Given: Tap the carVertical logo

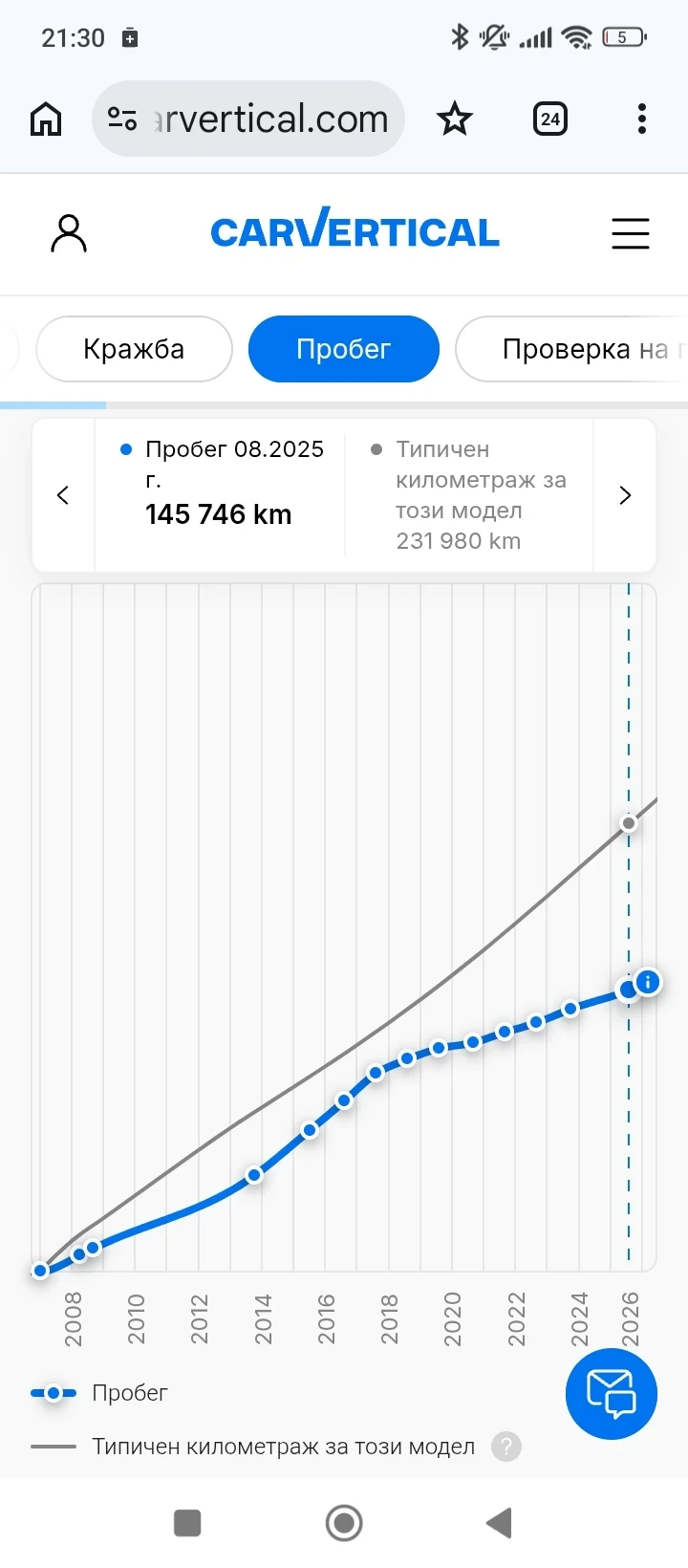Looking at the screenshot, I should pos(355,231).
